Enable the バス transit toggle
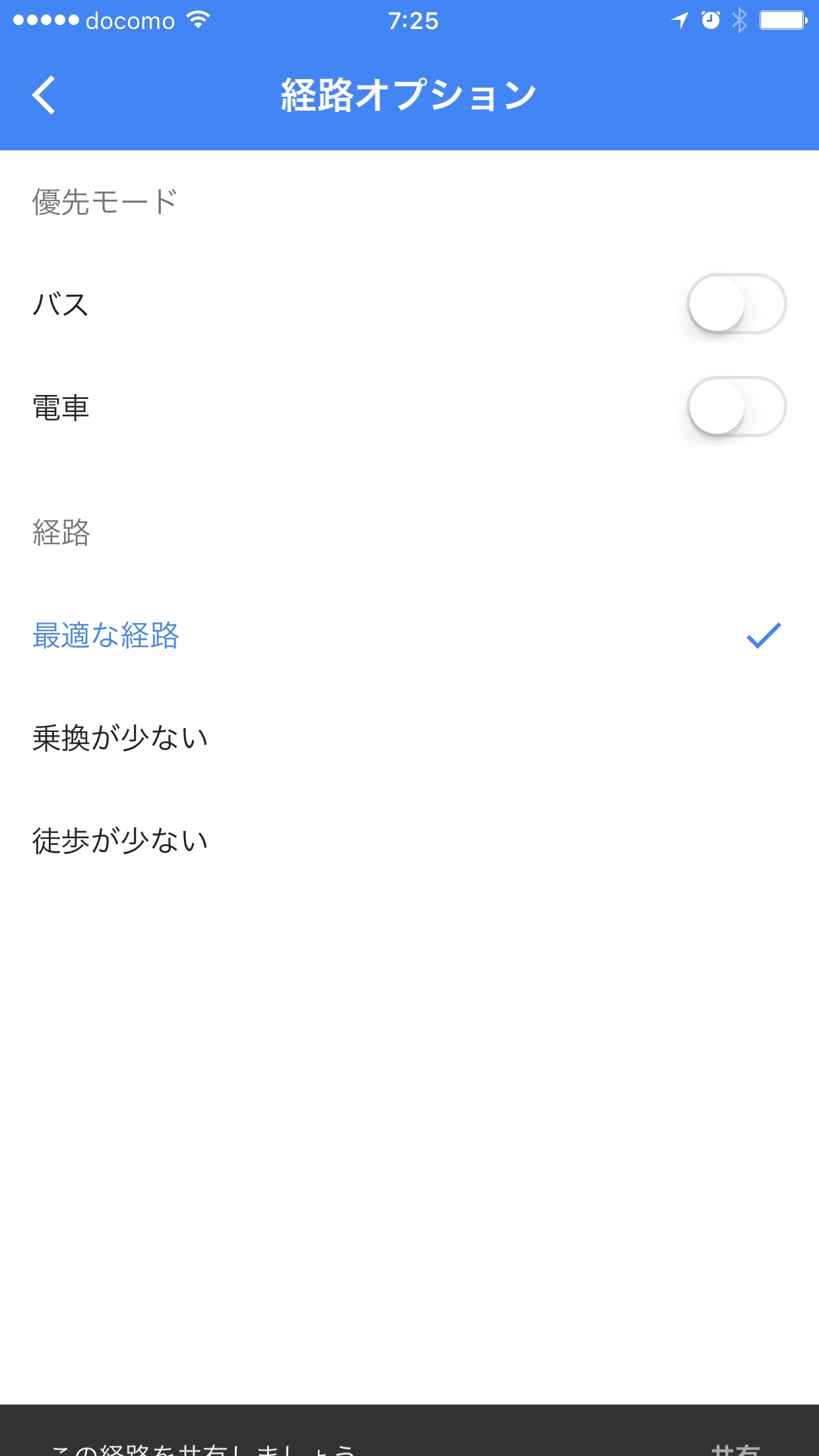This screenshot has width=819, height=1456. (737, 303)
